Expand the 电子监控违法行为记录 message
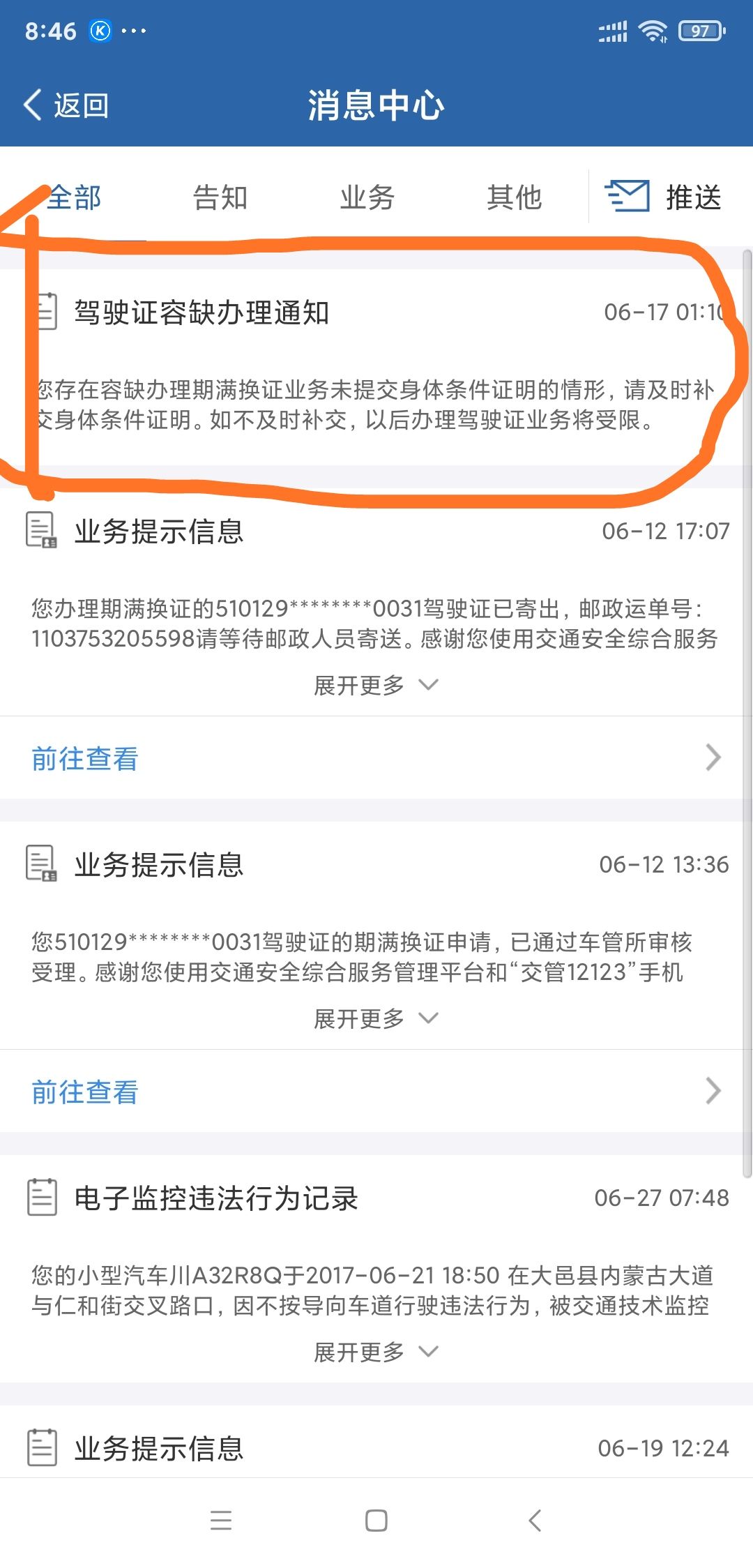753x1568 pixels. (x=376, y=1352)
